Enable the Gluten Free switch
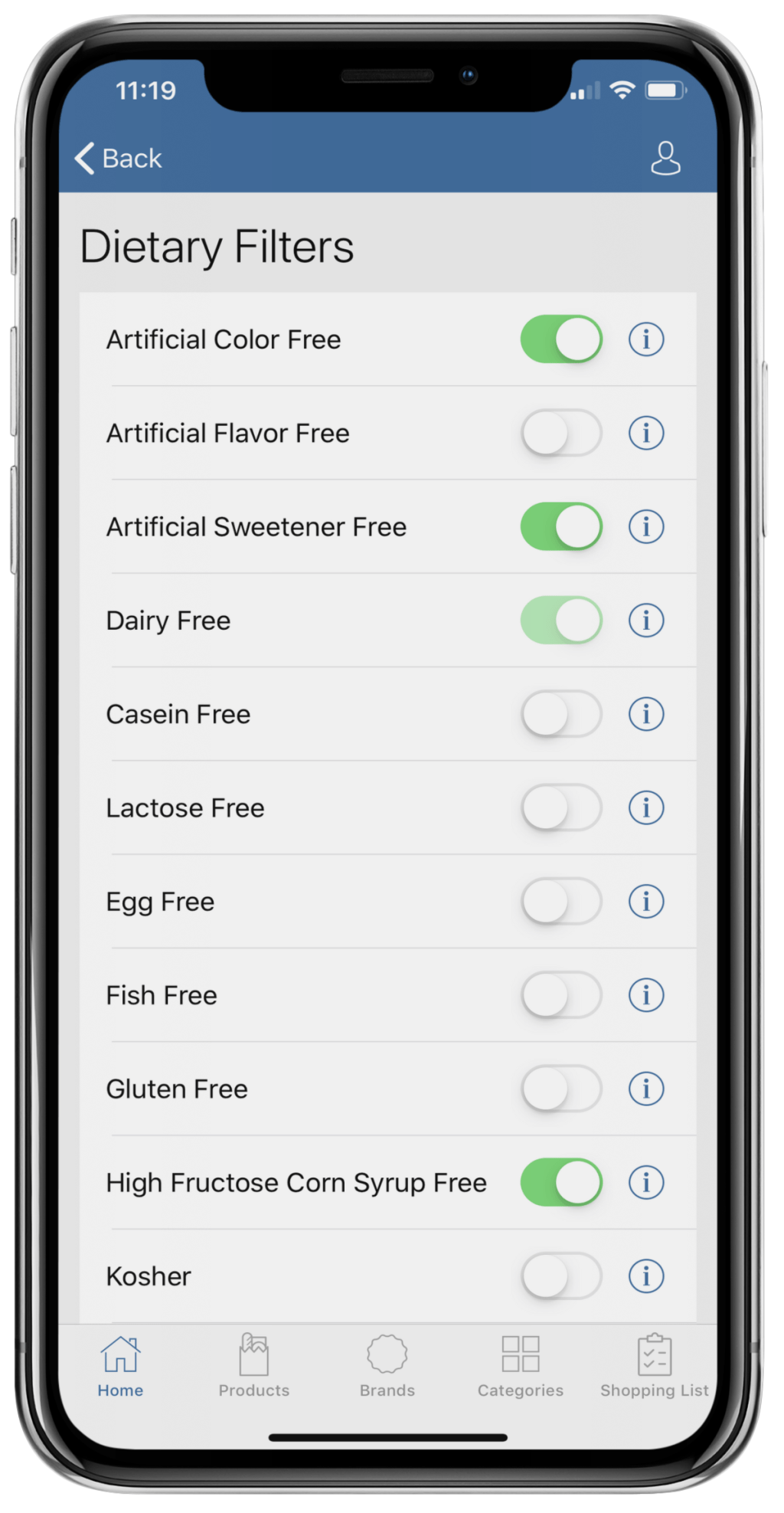 click(561, 1089)
